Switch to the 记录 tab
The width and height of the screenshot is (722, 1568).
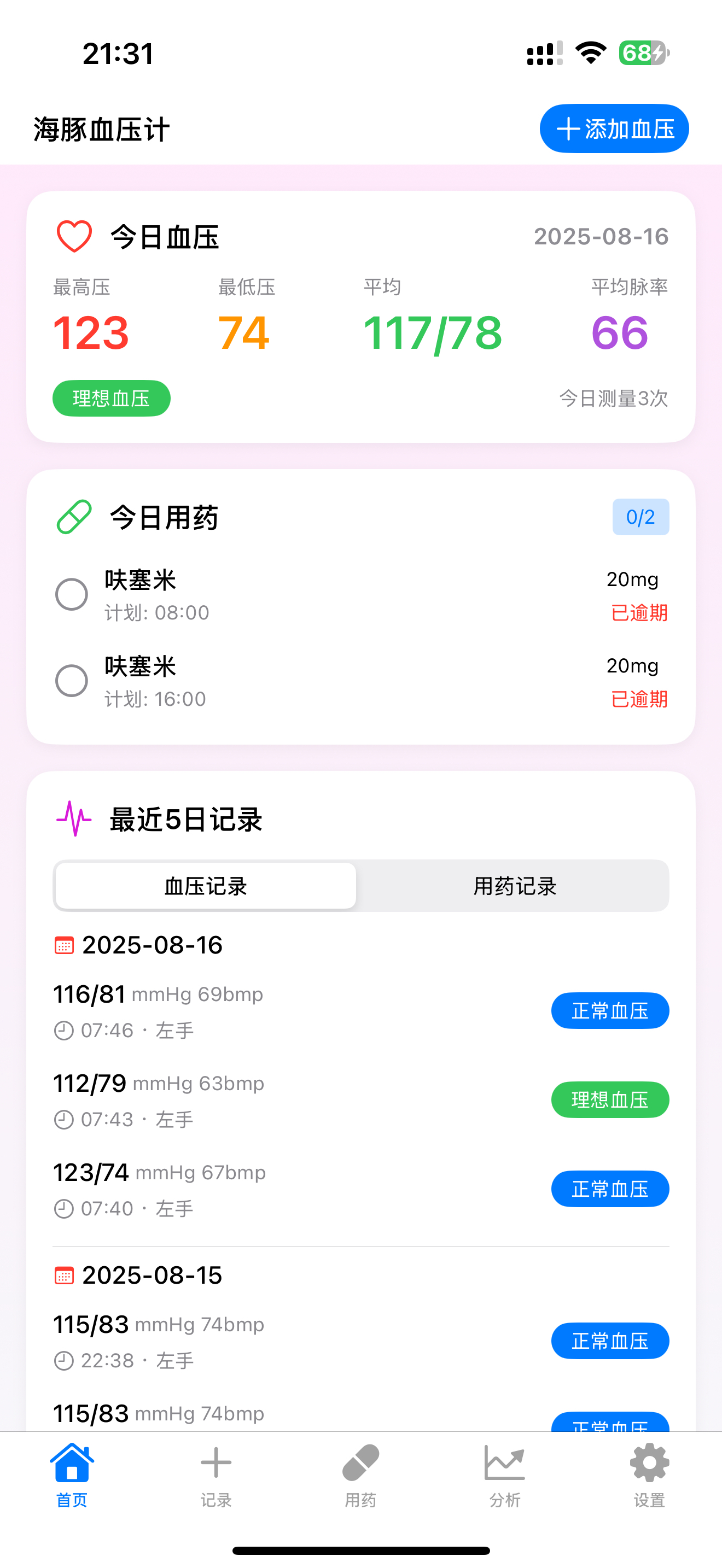(x=216, y=1473)
